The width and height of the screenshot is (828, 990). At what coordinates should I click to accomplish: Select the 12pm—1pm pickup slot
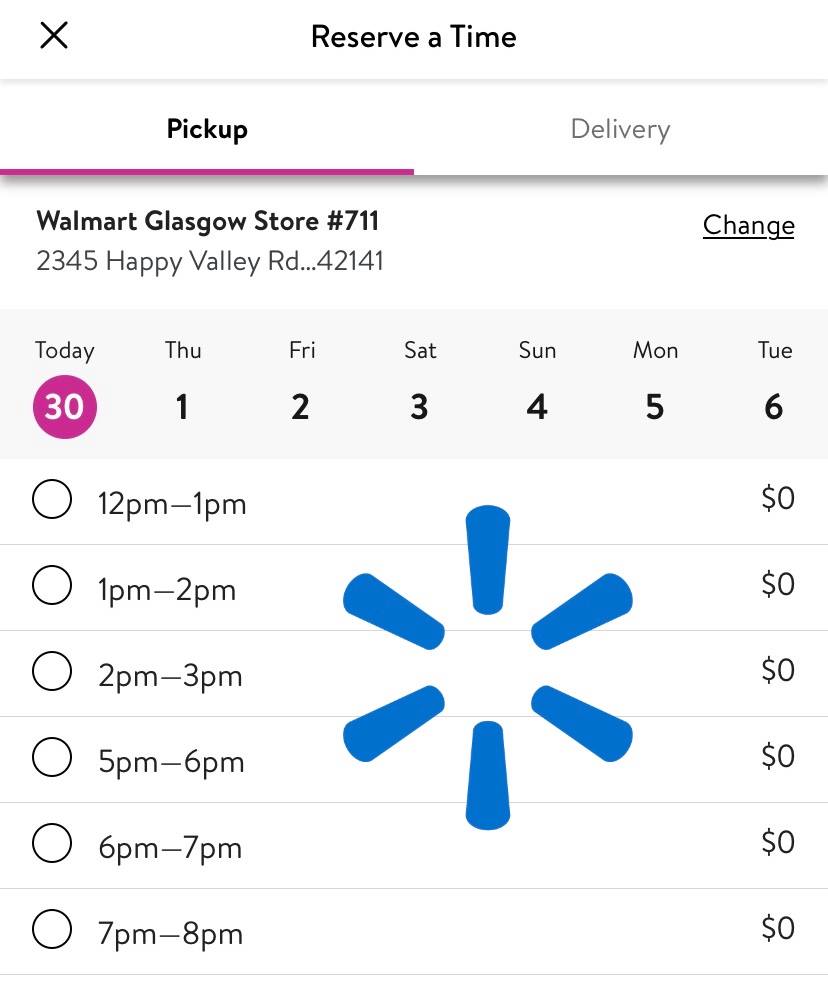52,500
